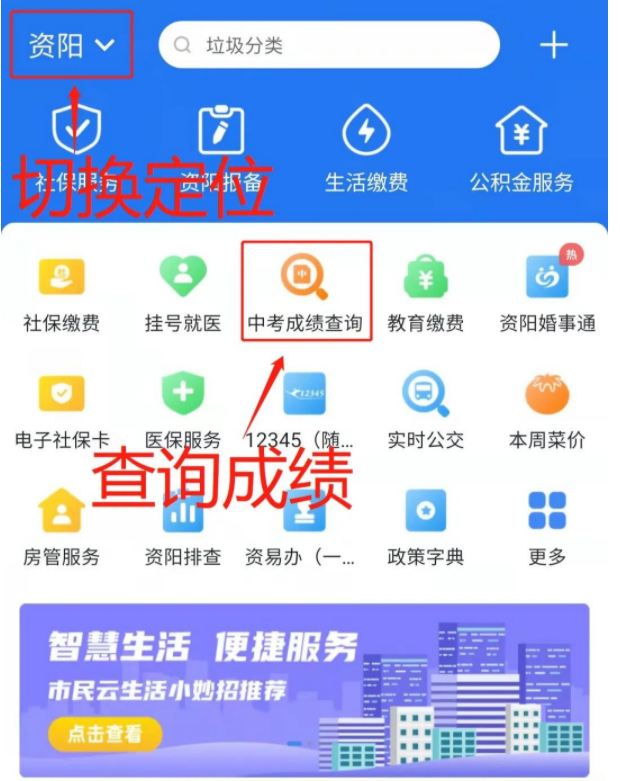This screenshot has width=620, height=781.
Task: View 电子社保卡
Action: click(x=61, y=407)
